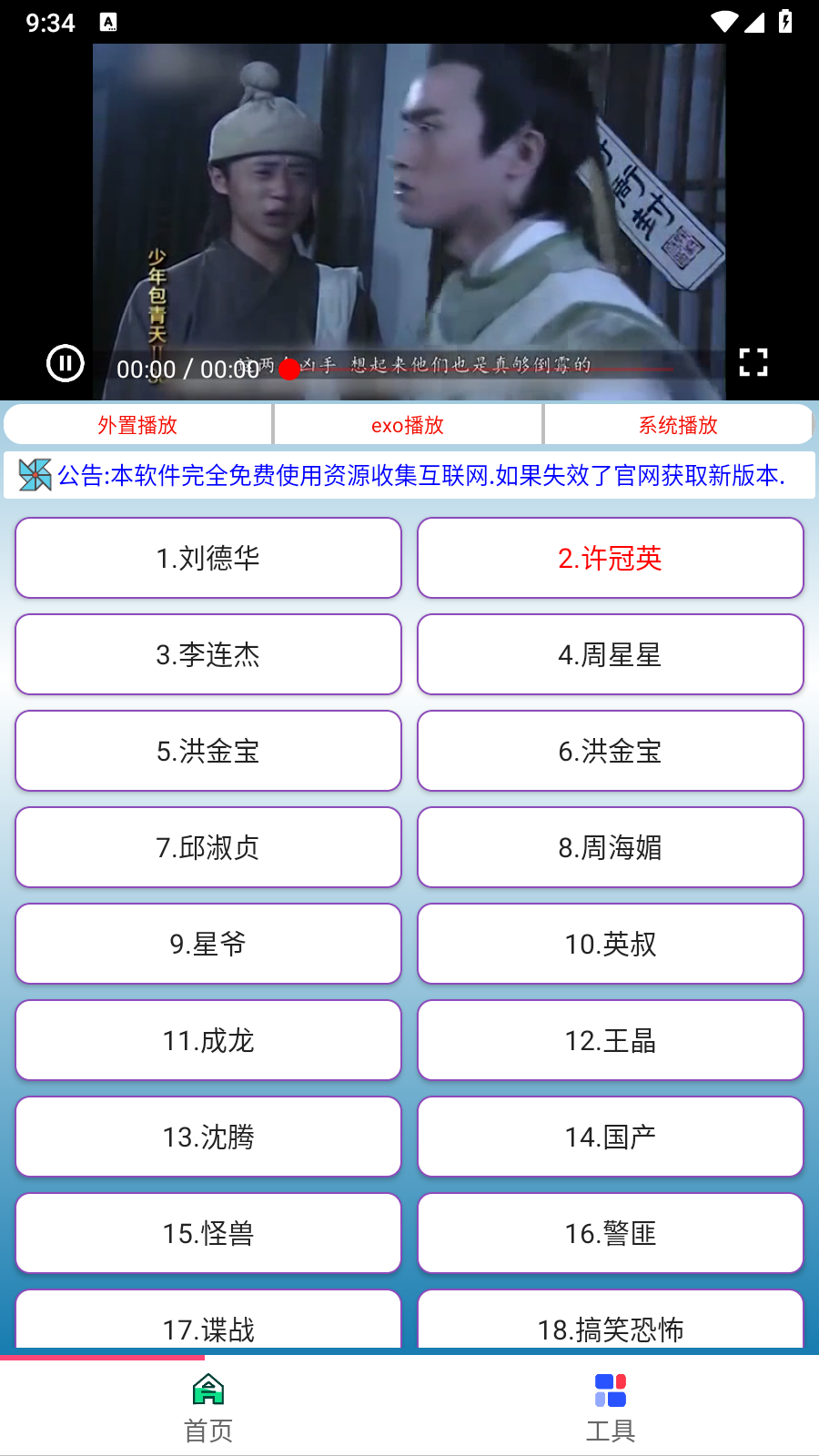Select category 16.警匪
The height and width of the screenshot is (1456, 819).
(x=611, y=1233)
